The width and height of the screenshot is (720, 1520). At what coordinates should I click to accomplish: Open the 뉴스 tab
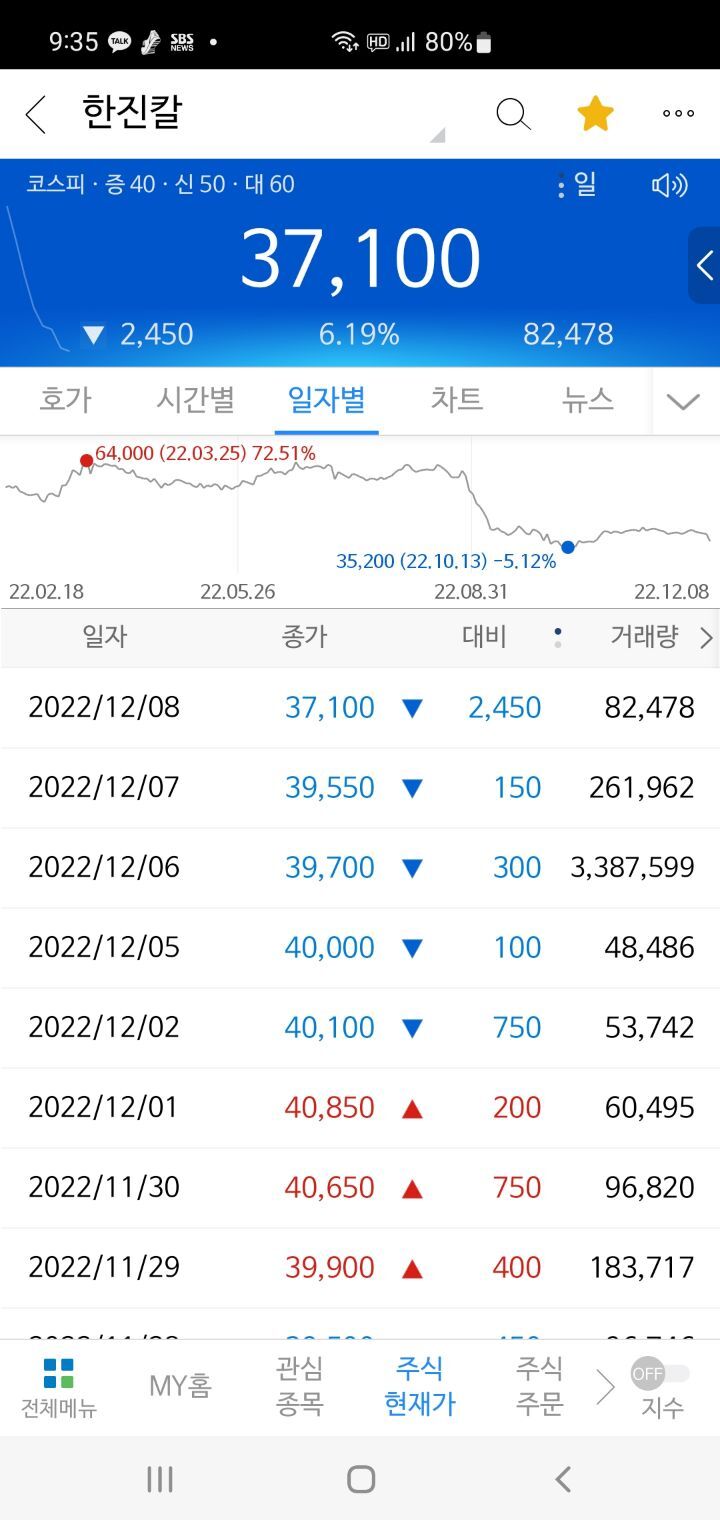tap(587, 400)
